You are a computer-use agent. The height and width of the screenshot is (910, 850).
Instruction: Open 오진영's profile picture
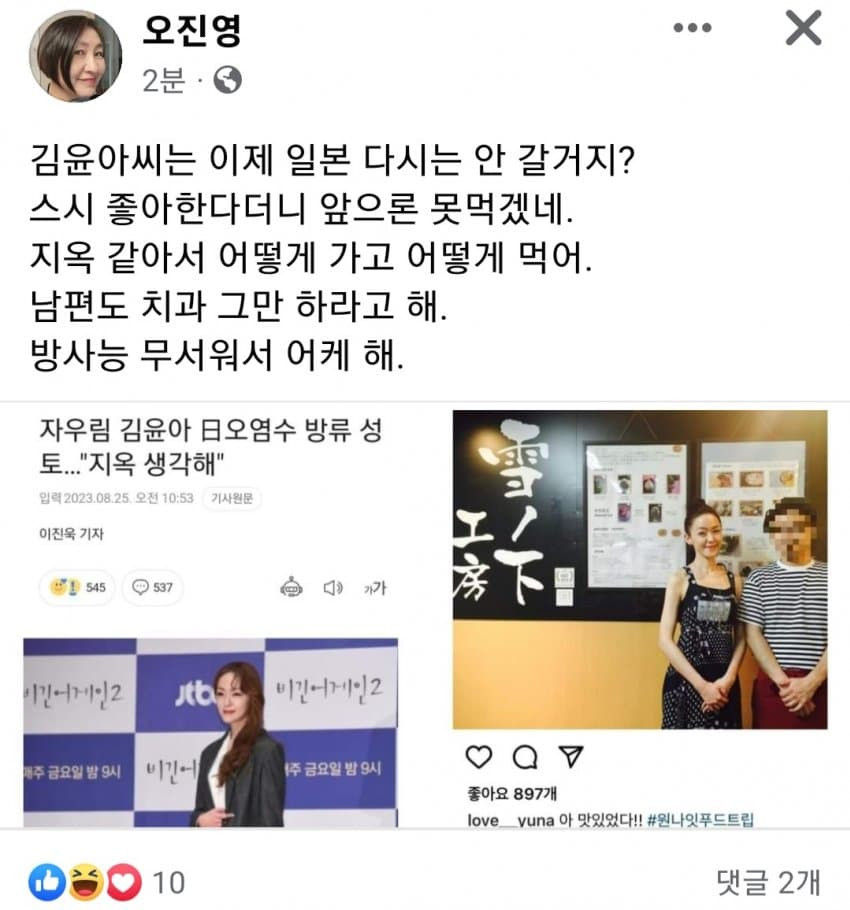(x=75, y=56)
